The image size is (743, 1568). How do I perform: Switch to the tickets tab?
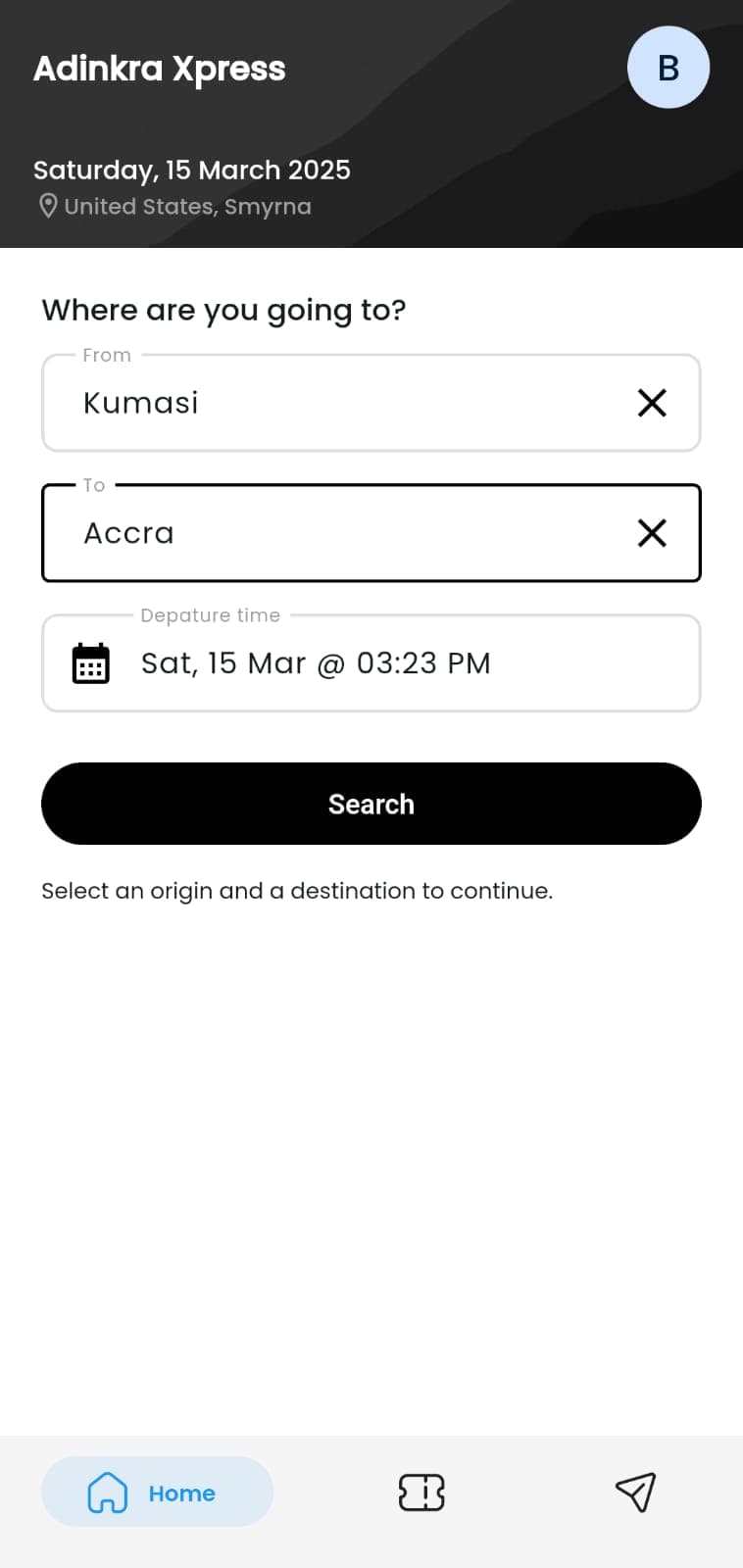coord(421,1493)
